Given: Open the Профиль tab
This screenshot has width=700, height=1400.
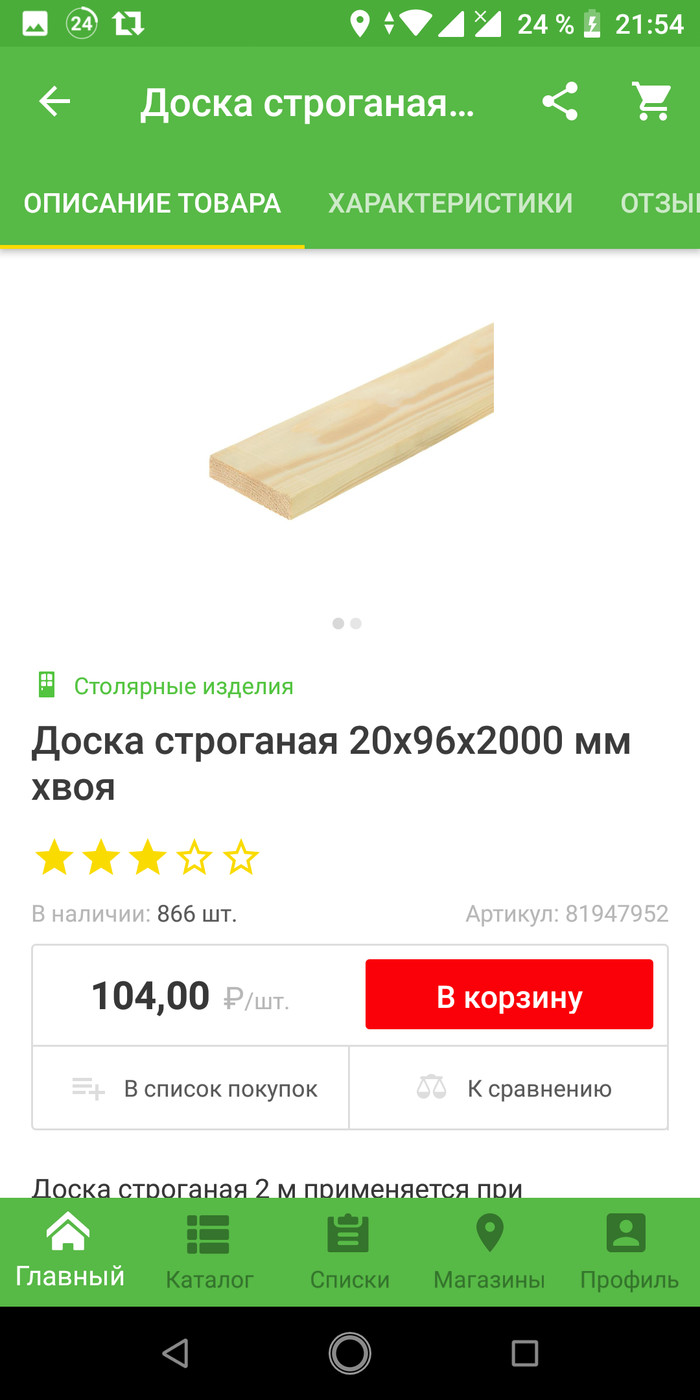Looking at the screenshot, I should coord(629,1250).
